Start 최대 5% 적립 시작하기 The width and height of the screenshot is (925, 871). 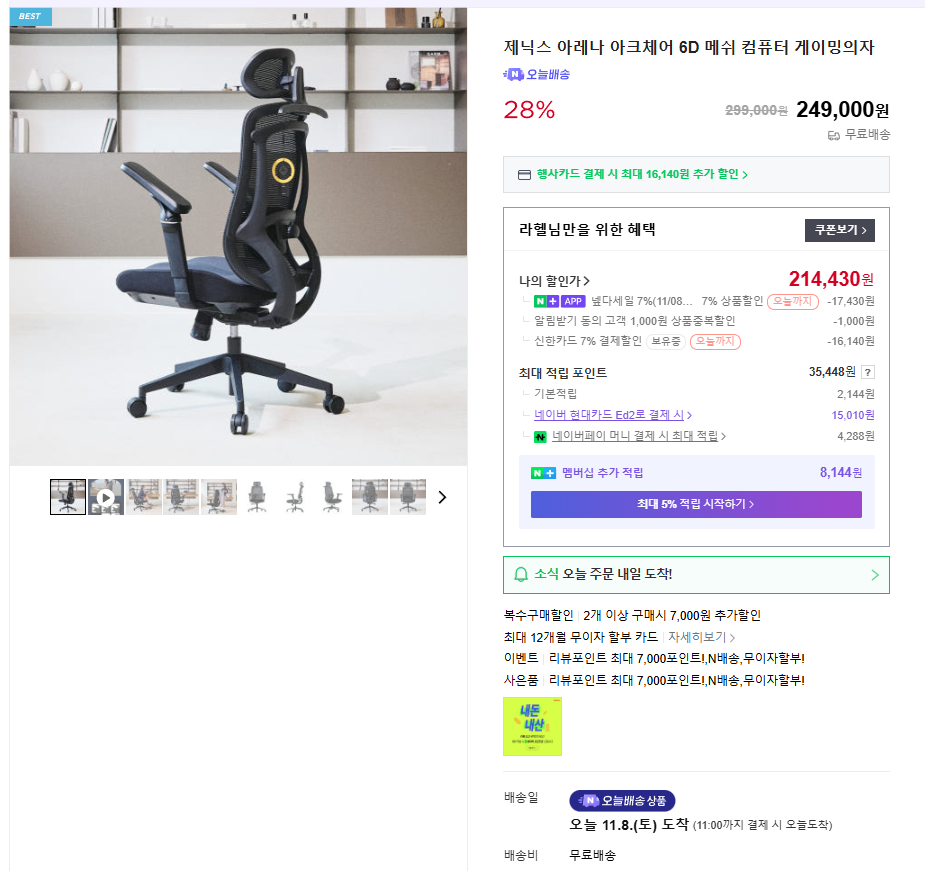coord(696,504)
